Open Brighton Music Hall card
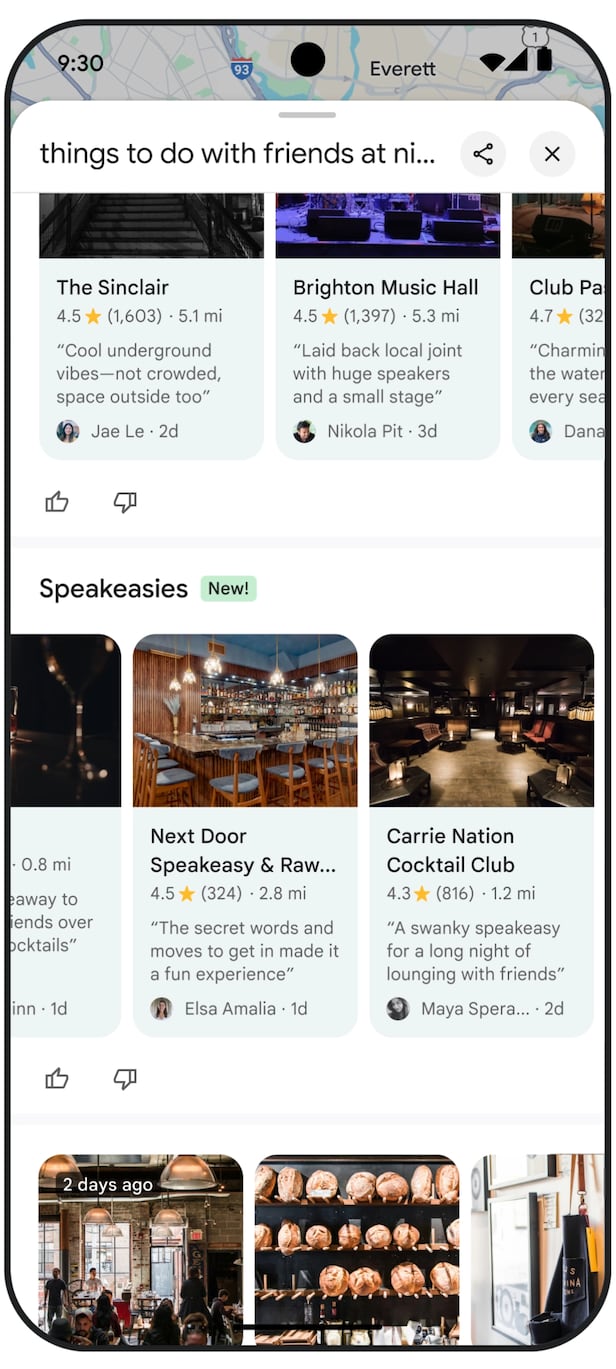 pyautogui.click(x=387, y=330)
